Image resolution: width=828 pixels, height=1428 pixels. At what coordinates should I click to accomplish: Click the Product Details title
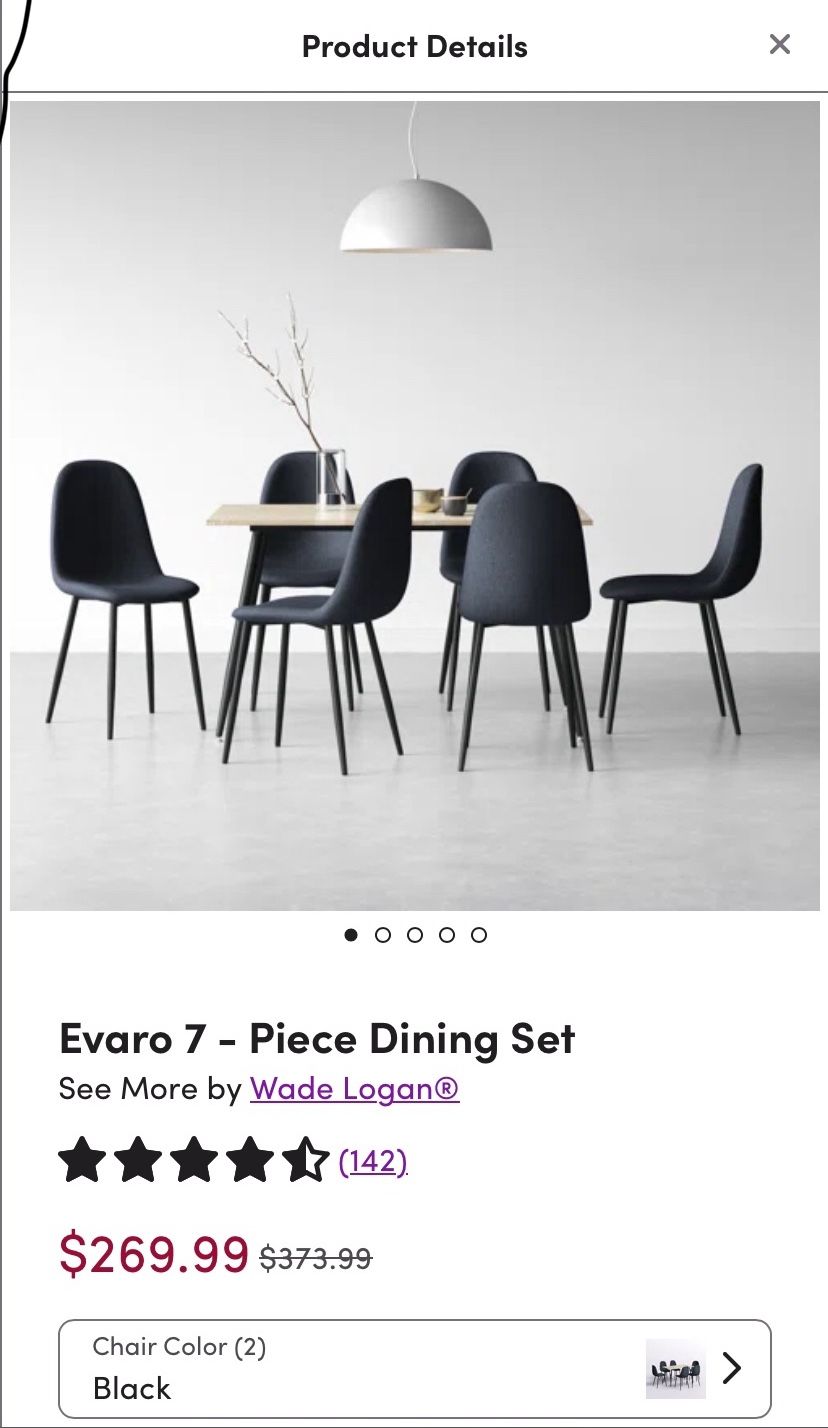(x=414, y=45)
